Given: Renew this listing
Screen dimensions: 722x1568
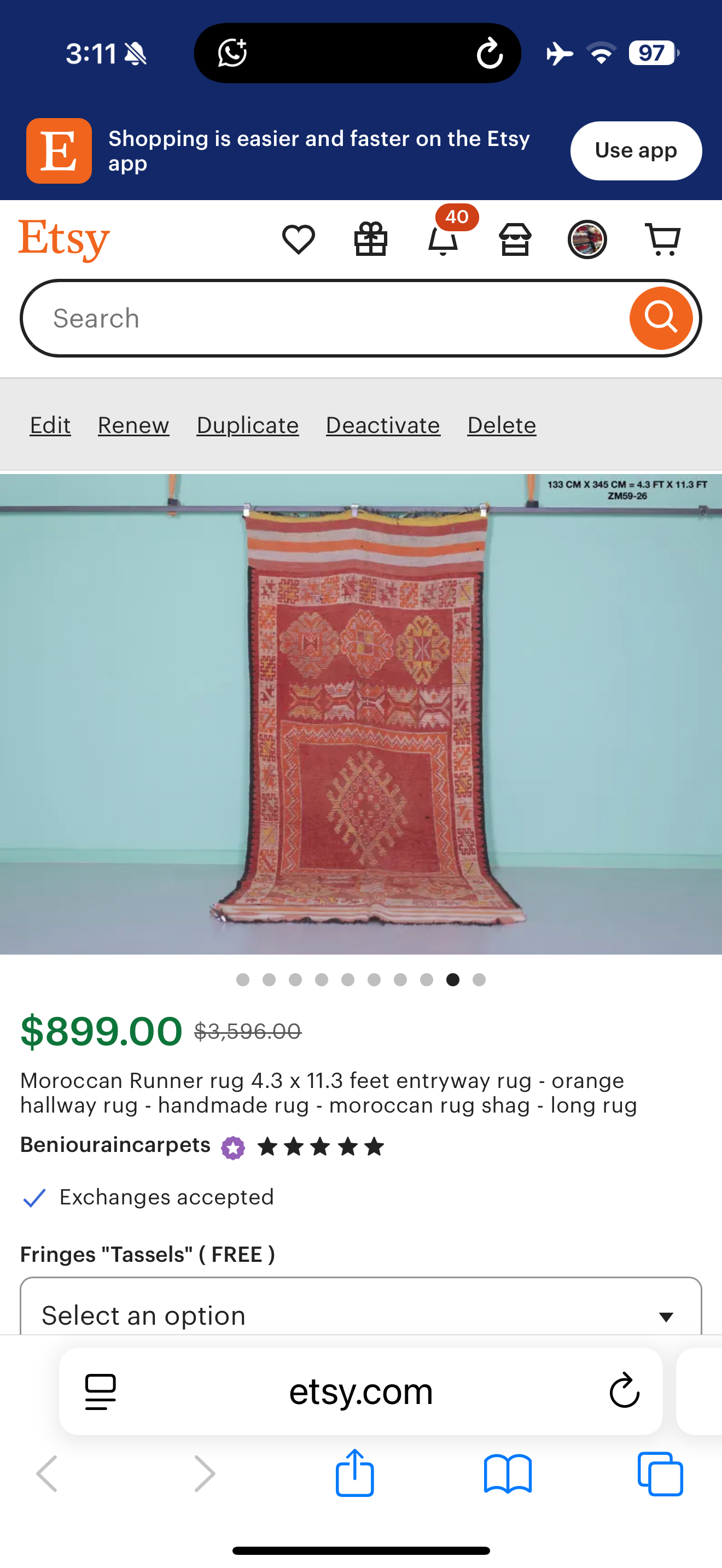Looking at the screenshot, I should 133,425.
